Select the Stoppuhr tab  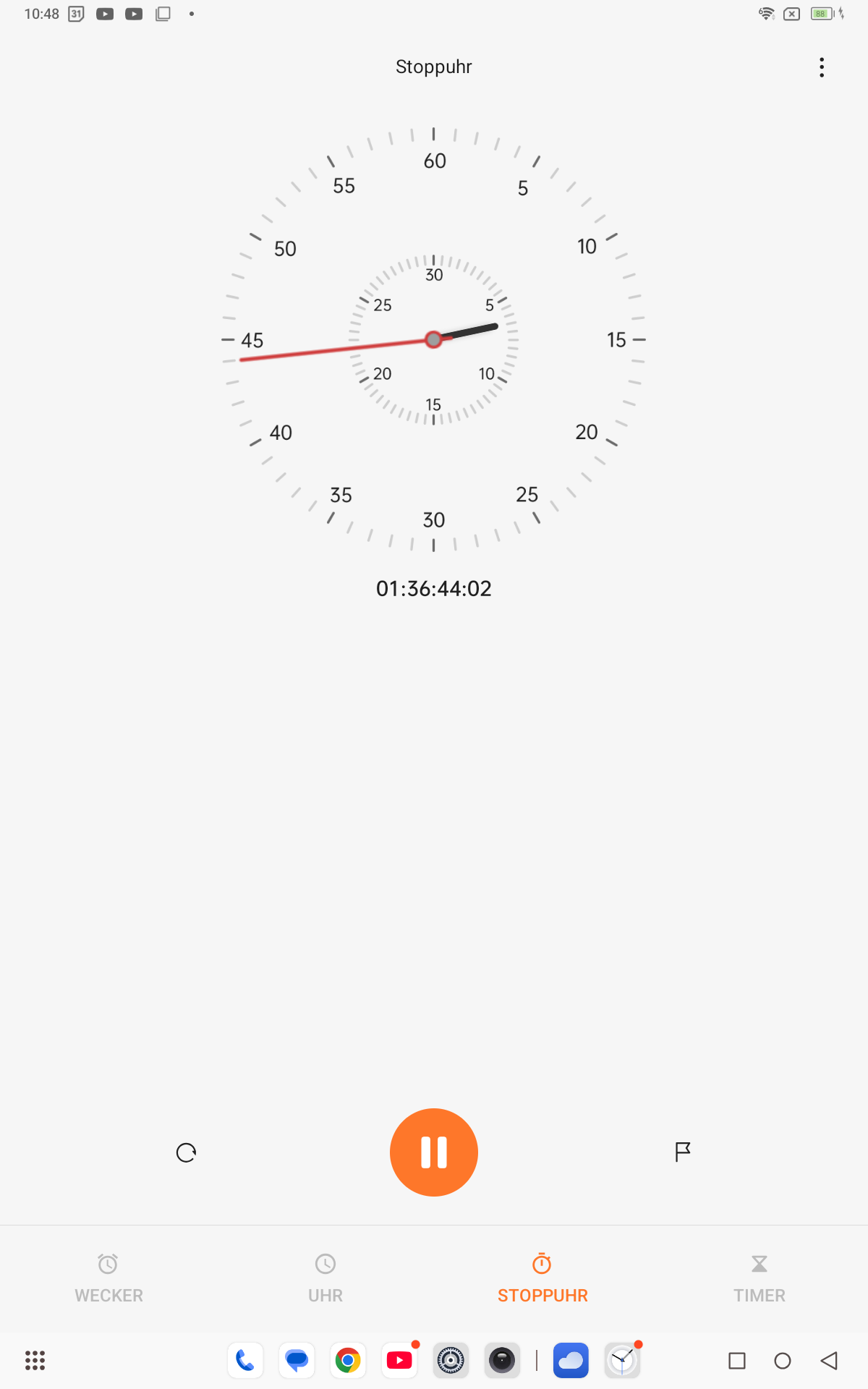coord(542,1279)
